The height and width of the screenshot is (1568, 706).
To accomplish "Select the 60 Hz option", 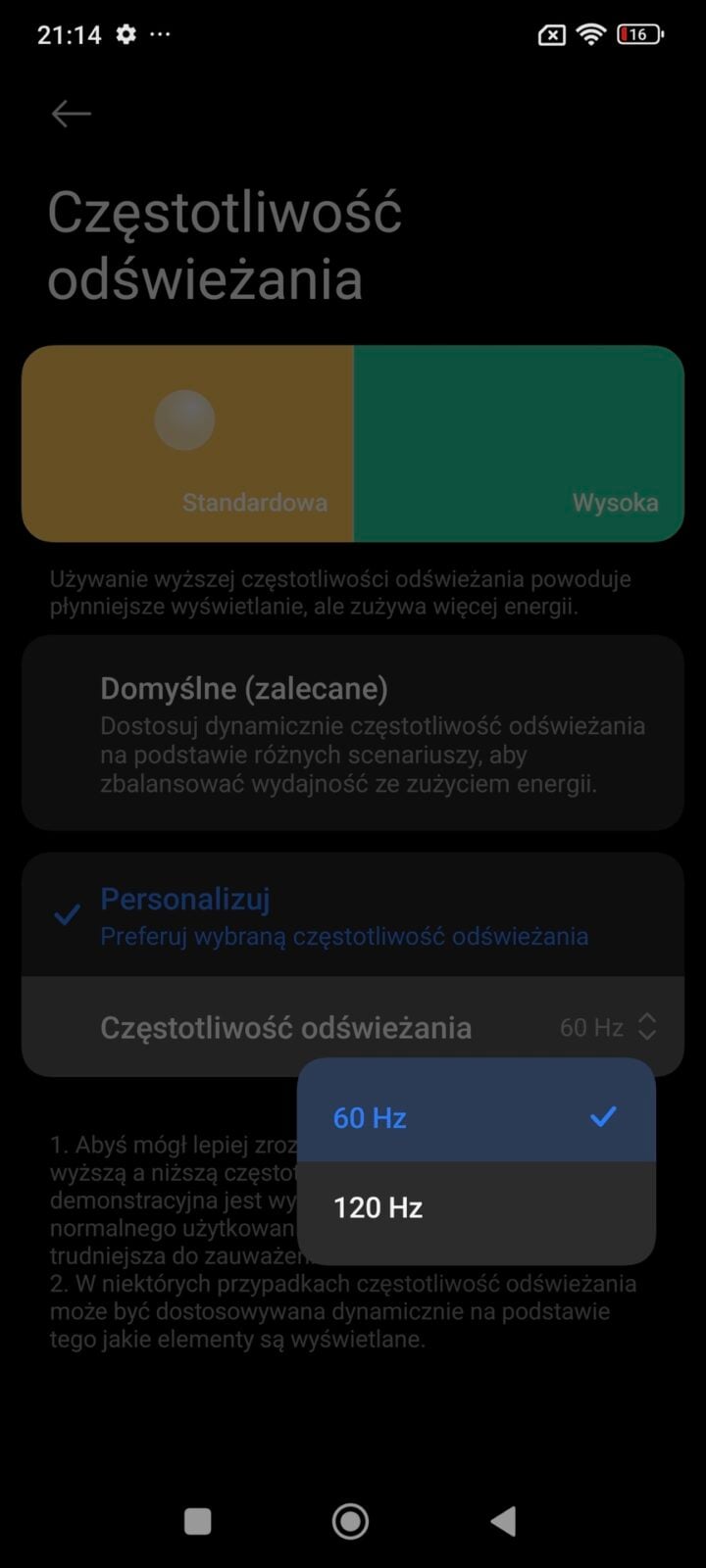I will click(x=475, y=1116).
